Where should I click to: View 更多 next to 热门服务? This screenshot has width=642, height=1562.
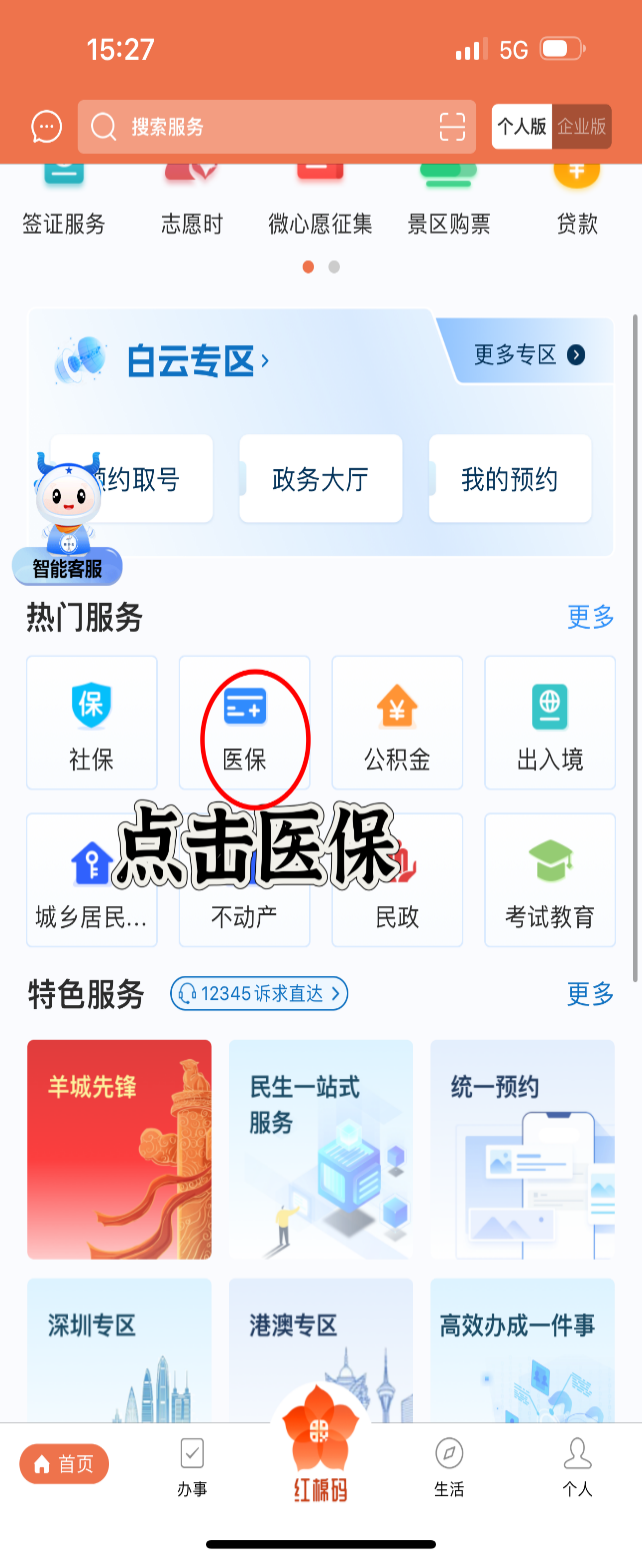point(590,617)
